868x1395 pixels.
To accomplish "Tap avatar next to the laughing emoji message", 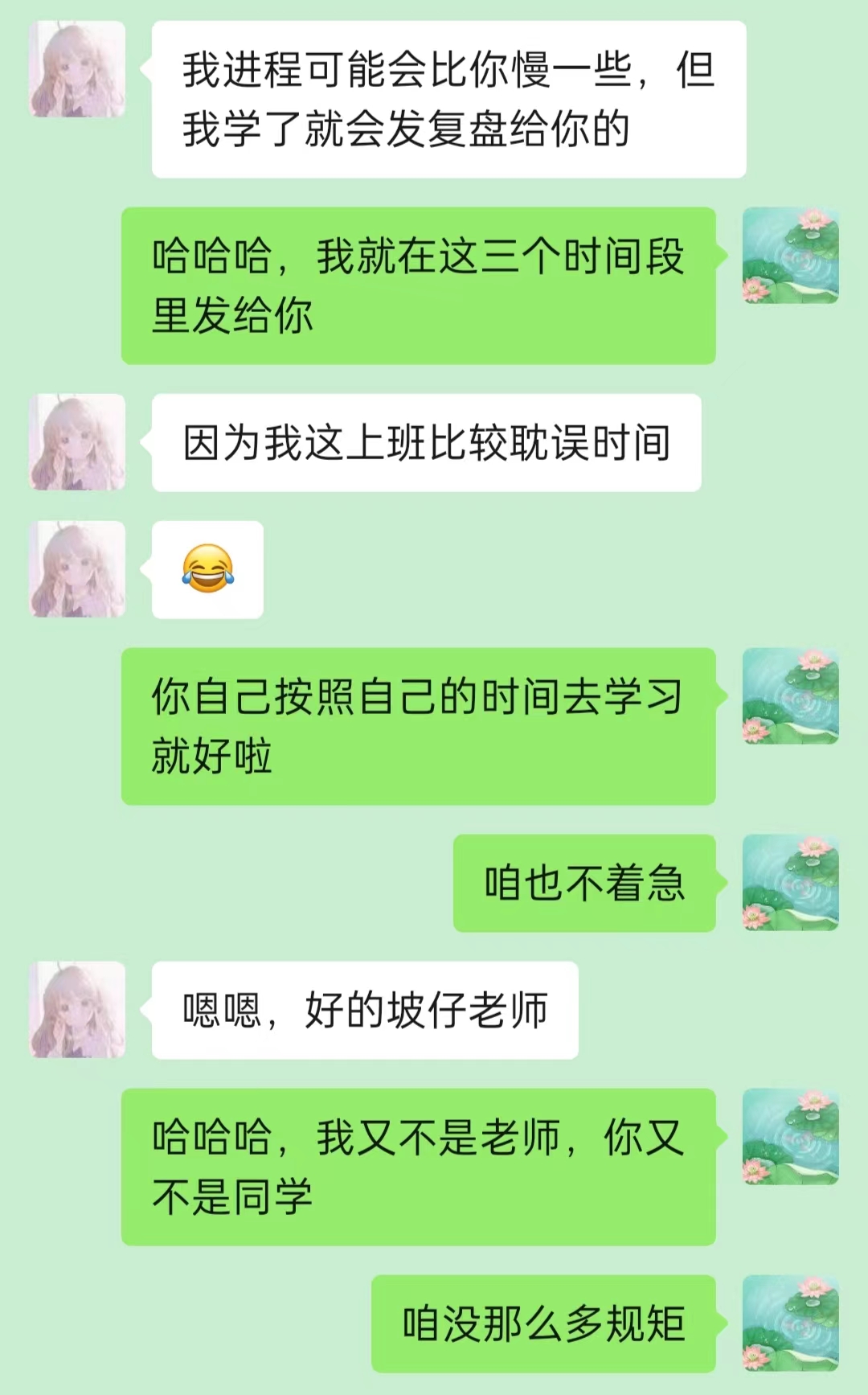I will coord(78,569).
